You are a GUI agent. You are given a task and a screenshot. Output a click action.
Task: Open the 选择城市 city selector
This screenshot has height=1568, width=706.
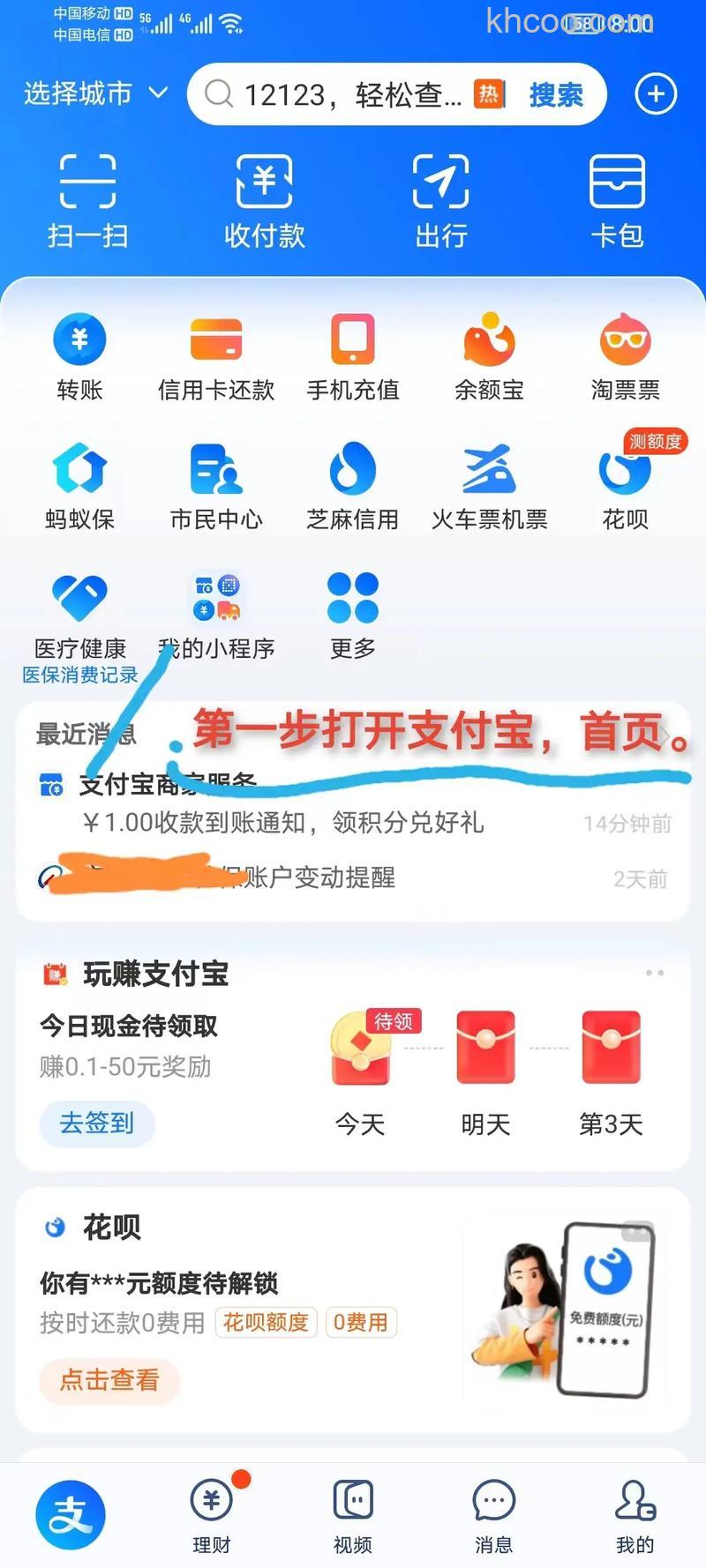pyautogui.click(x=94, y=94)
